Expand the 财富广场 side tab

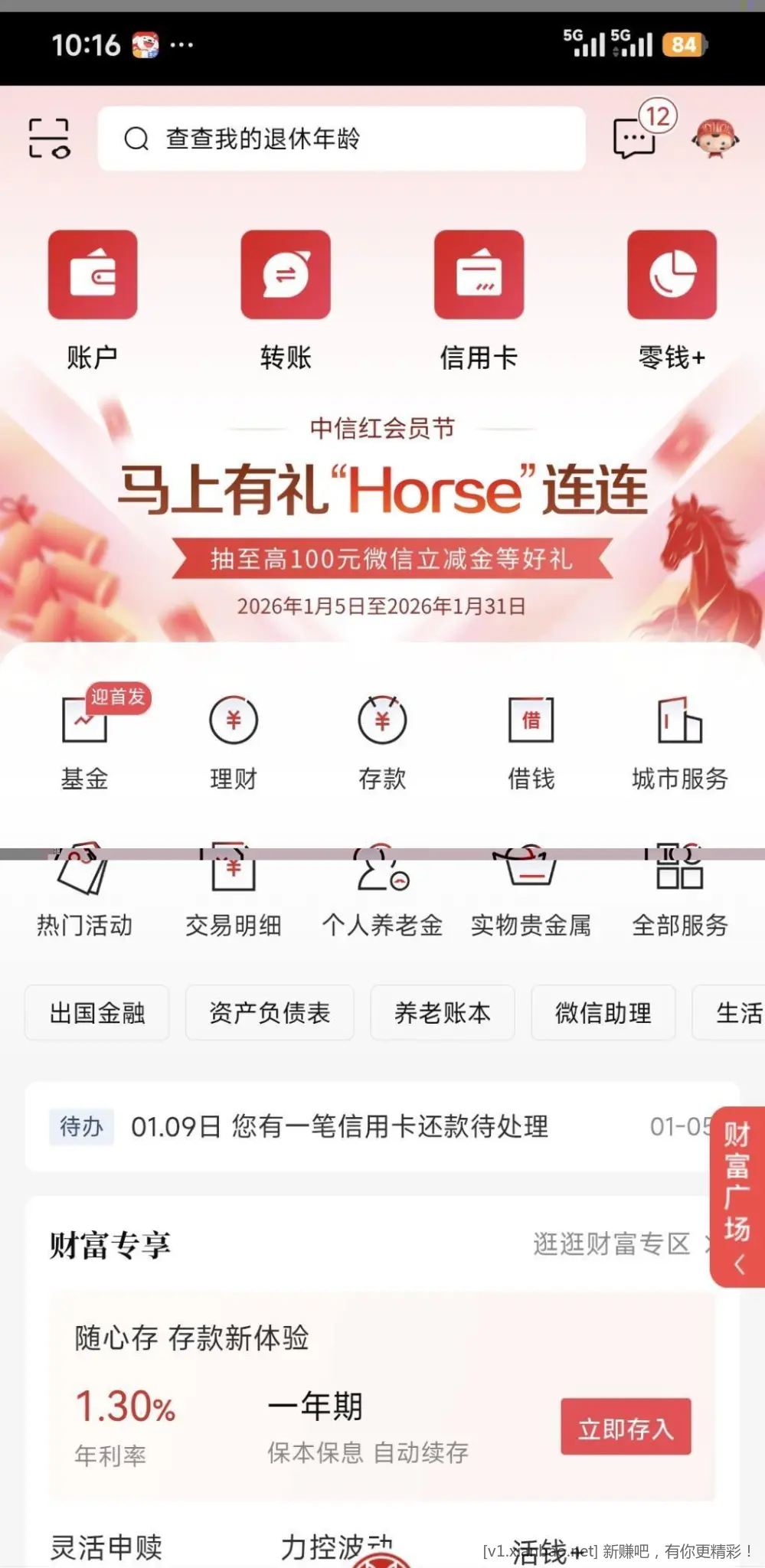coord(737,1196)
